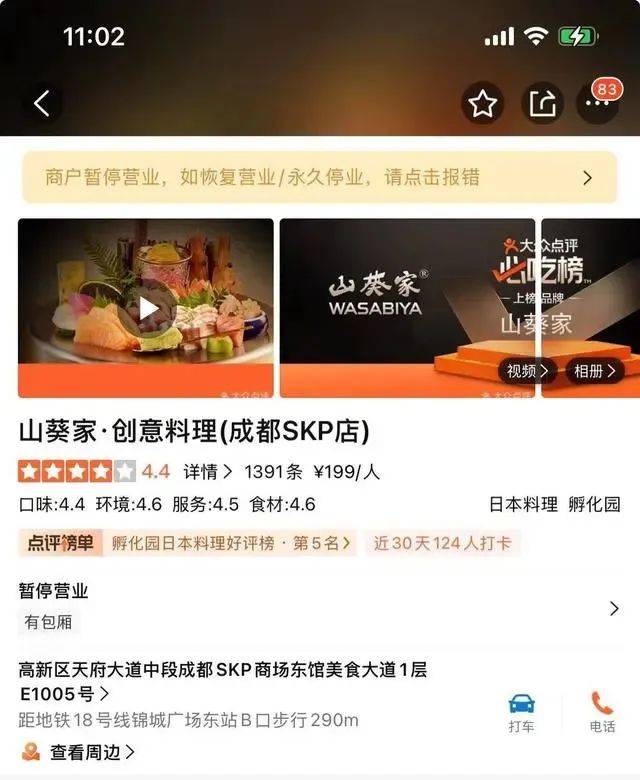Open the closure error-report banner

[319, 178]
